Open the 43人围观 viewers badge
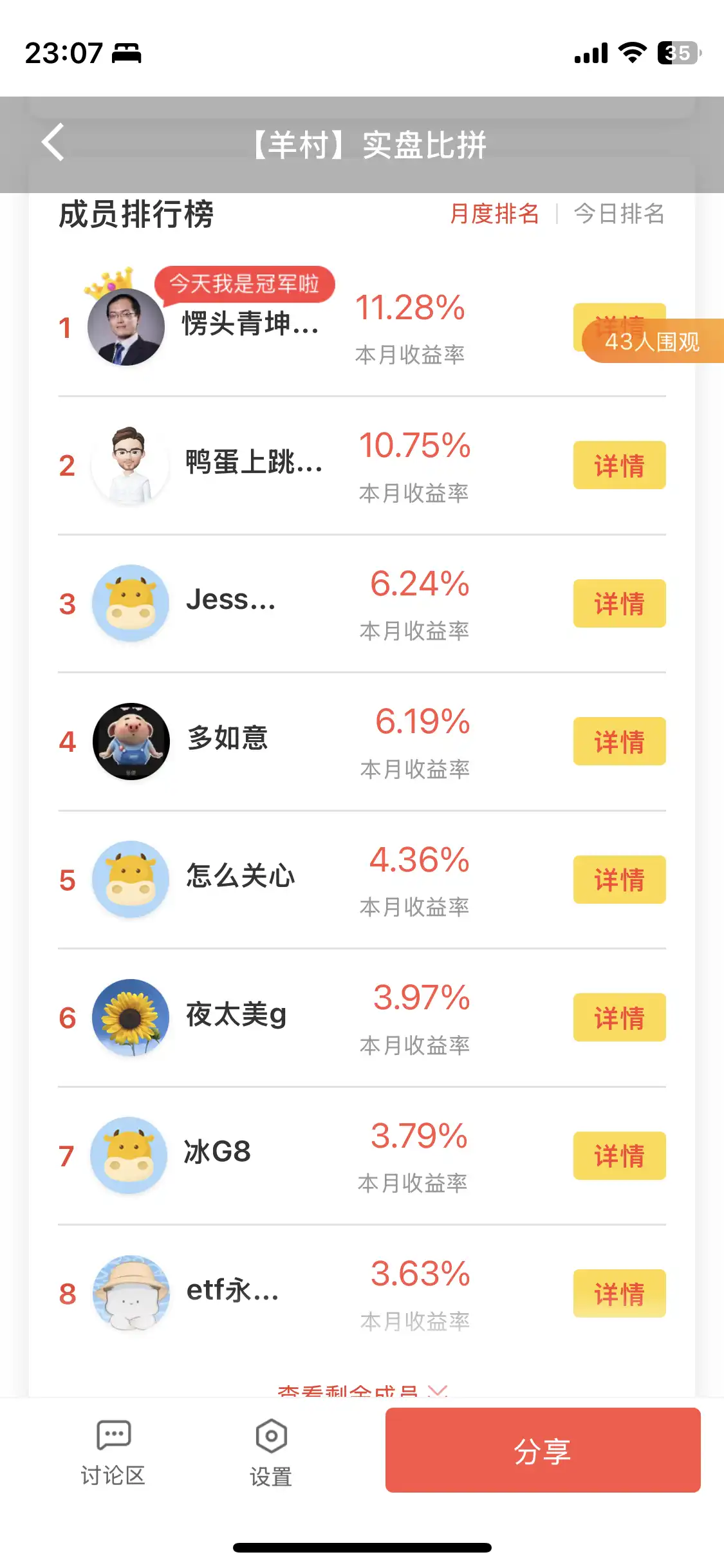Image resolution: width=724 pixels, height=1568 pixels. click(x=652, y=341)
